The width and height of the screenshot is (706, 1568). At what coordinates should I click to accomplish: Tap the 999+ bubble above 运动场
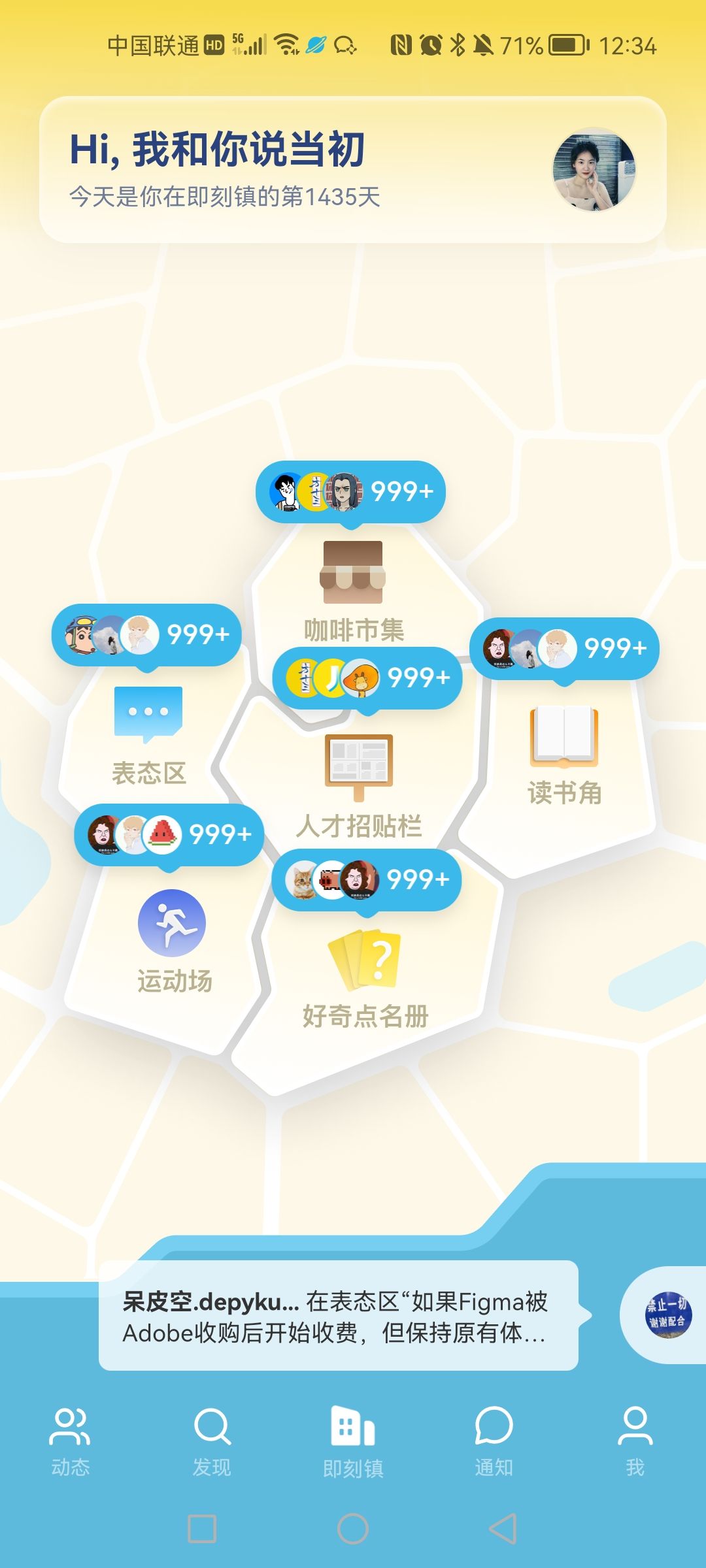(169, 834)
